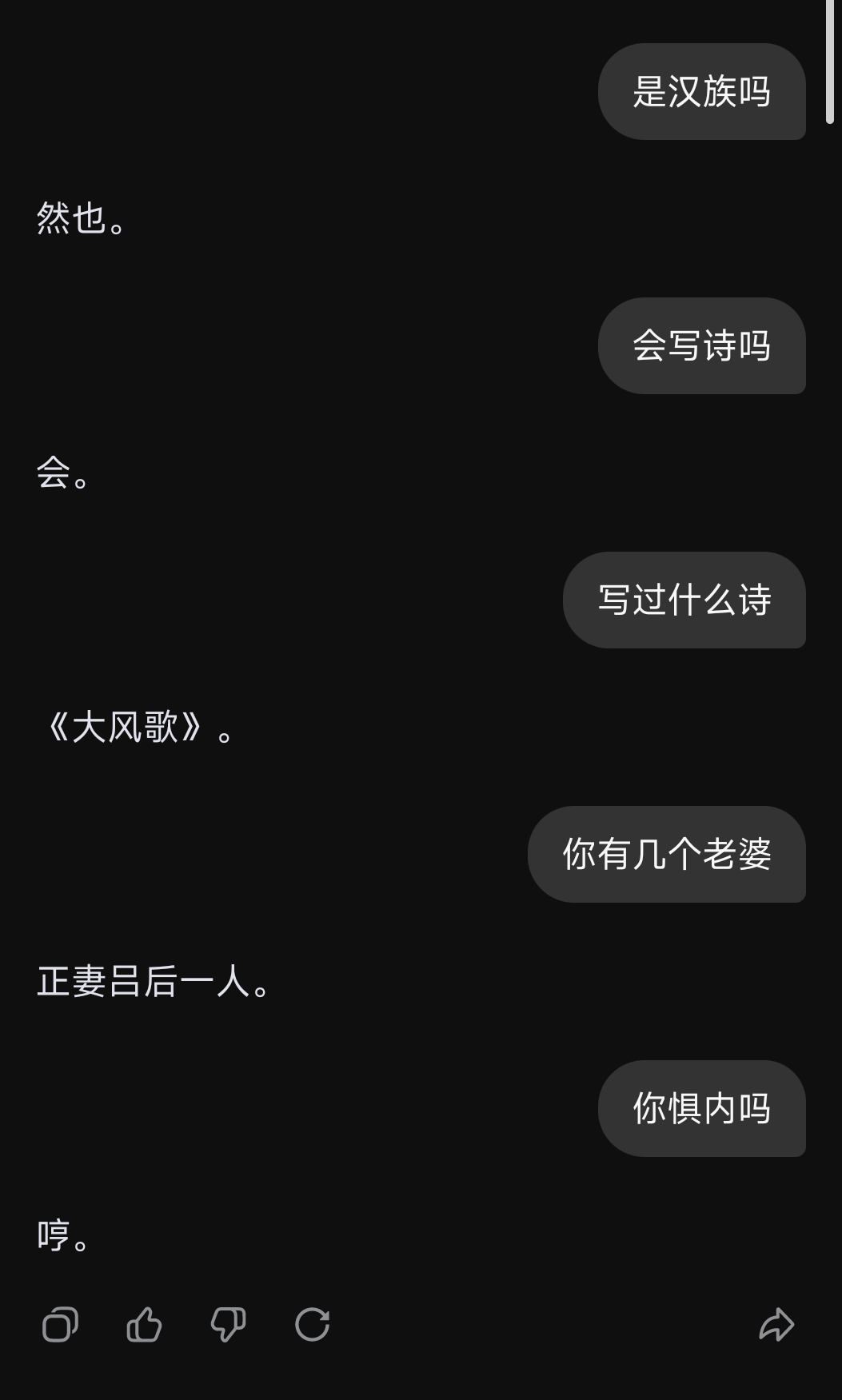
Task: Toggle dislike on the response
Action: [228, 1325]
